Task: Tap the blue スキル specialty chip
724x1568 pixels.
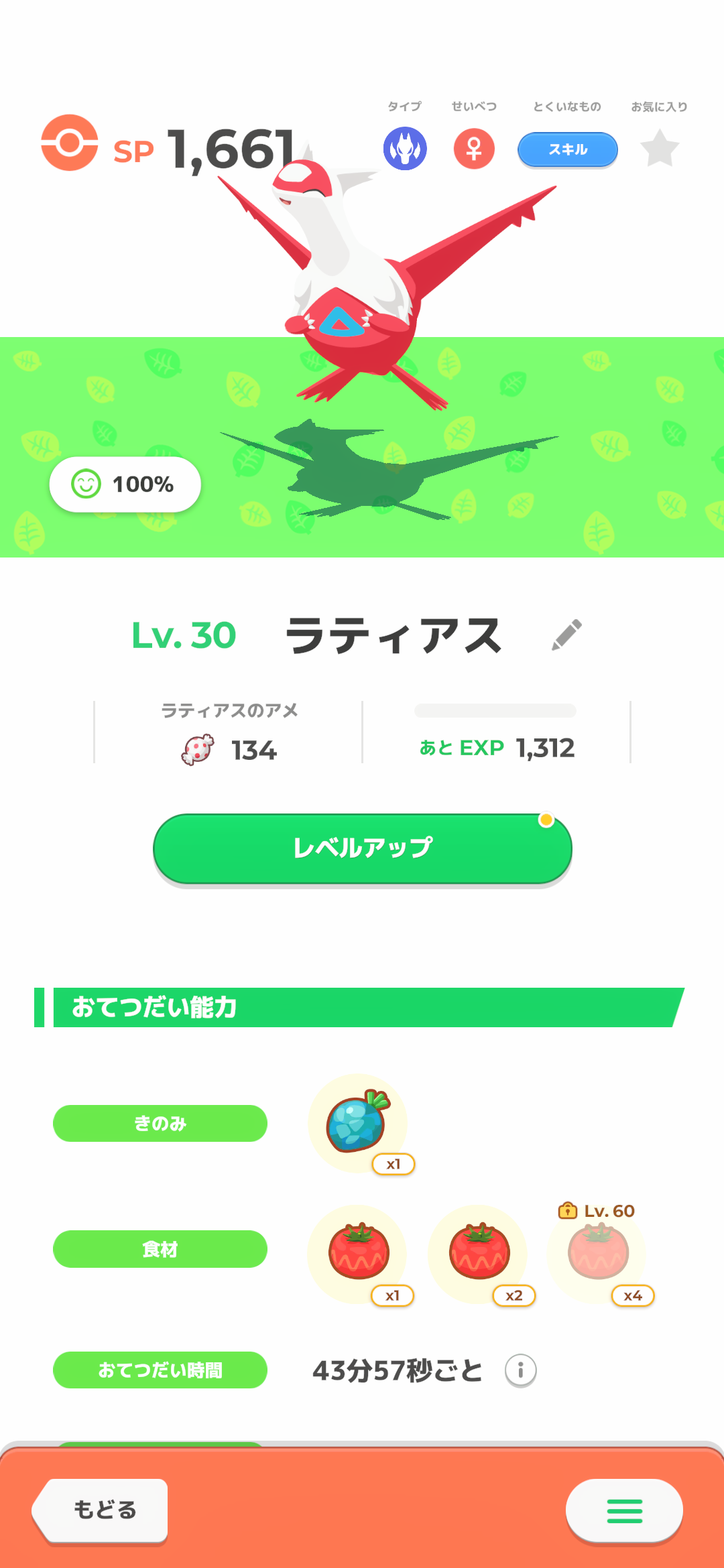Action: point(567,149)
